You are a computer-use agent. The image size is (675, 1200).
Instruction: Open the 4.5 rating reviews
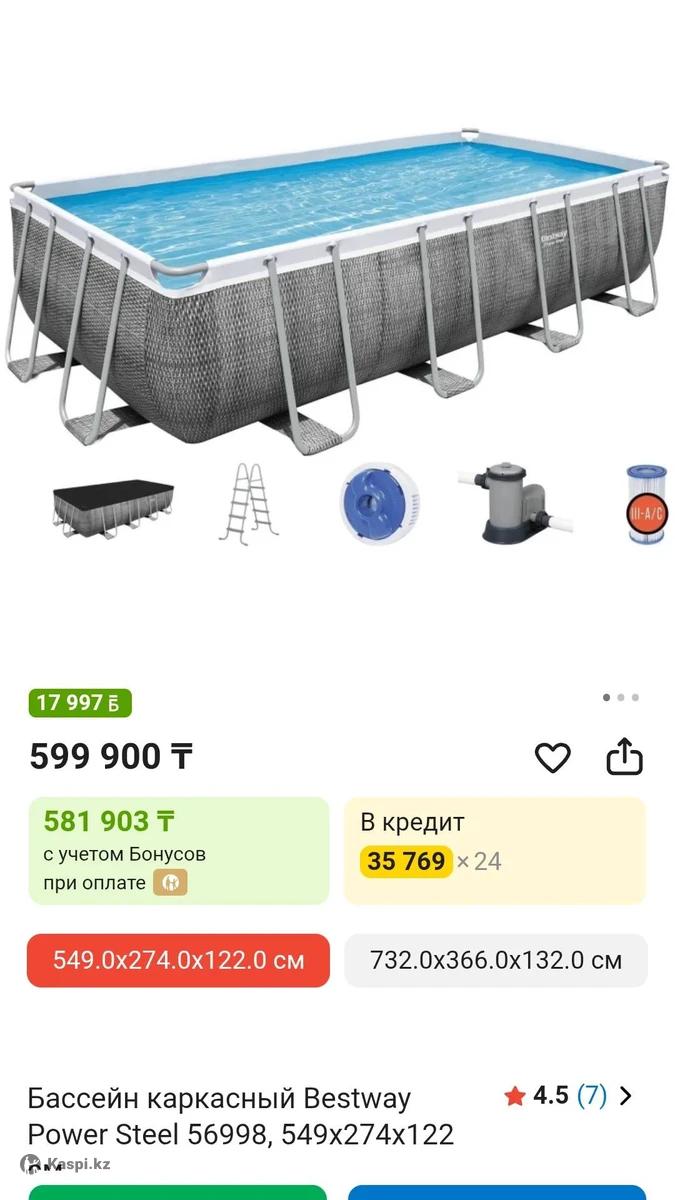tap(568, 1096)
